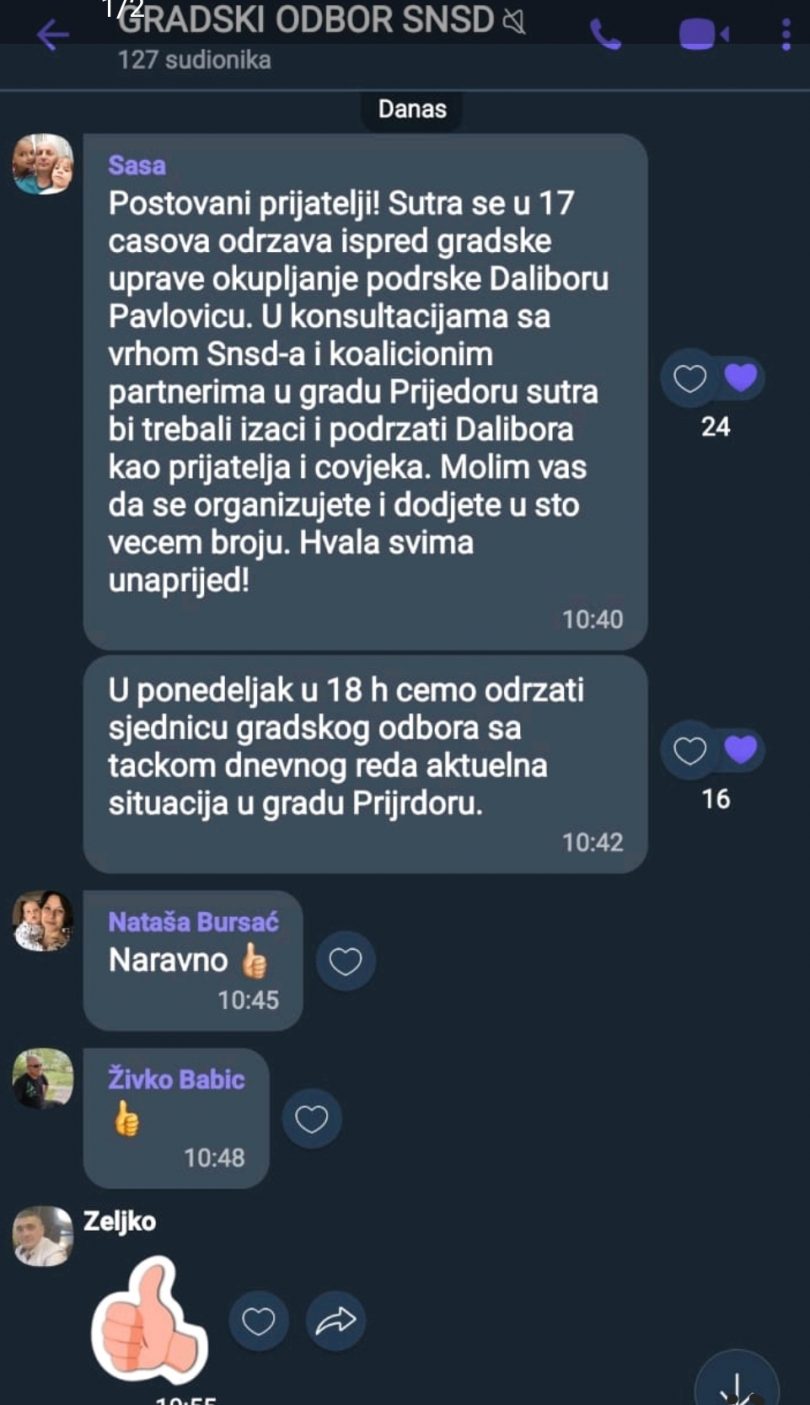Like Živko Babic's thumbs-up message
The height and width of the screenshot is (1405, 810).
click(x=312, y=1119)
